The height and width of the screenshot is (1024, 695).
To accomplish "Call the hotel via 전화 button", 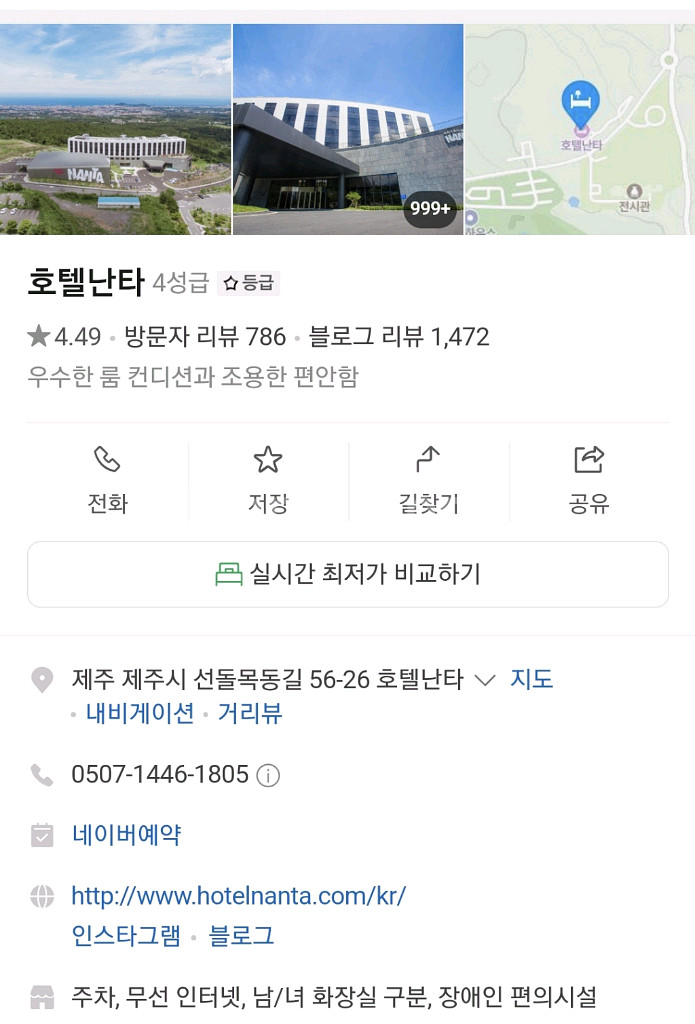I will coord(108,480).
